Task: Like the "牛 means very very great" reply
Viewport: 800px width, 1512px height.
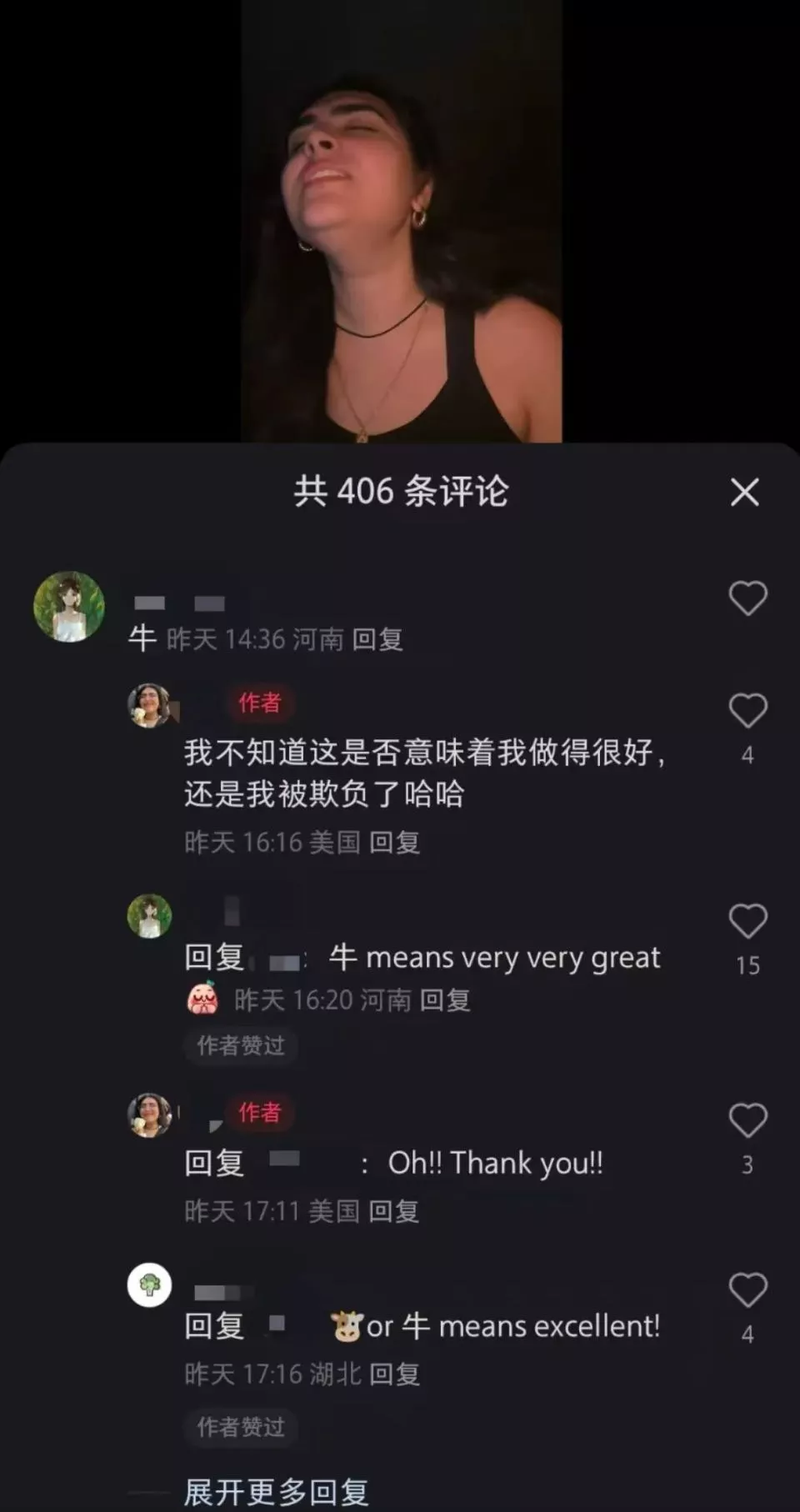Action: coord(747,922)
